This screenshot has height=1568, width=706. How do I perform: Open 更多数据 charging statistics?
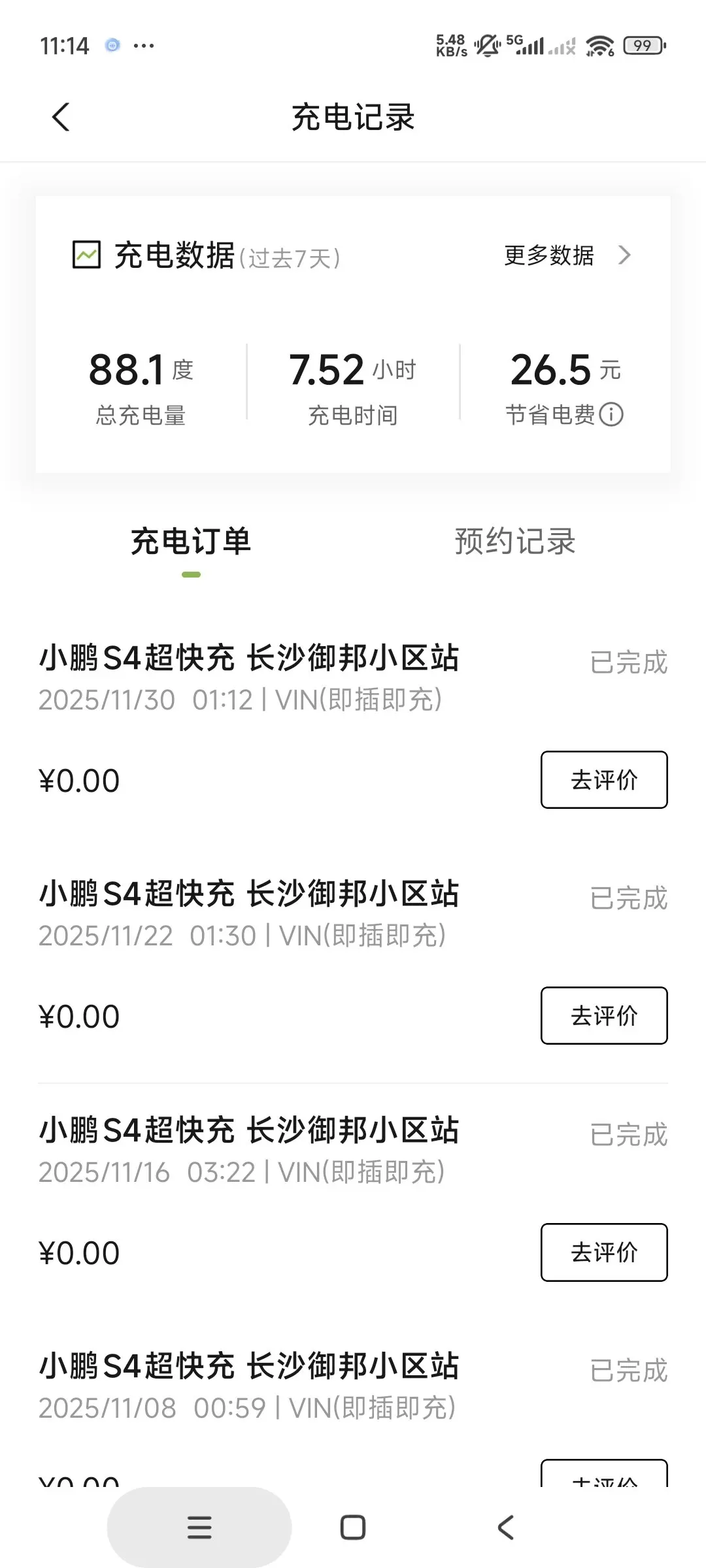566,255
